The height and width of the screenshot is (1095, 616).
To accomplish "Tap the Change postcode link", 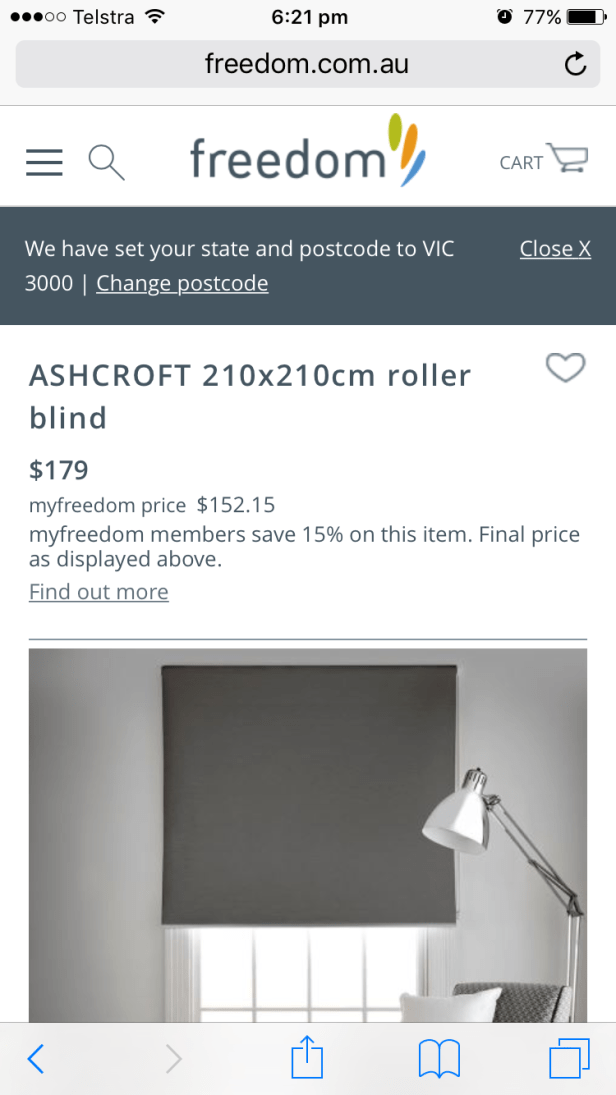I will tap(182, 284).
